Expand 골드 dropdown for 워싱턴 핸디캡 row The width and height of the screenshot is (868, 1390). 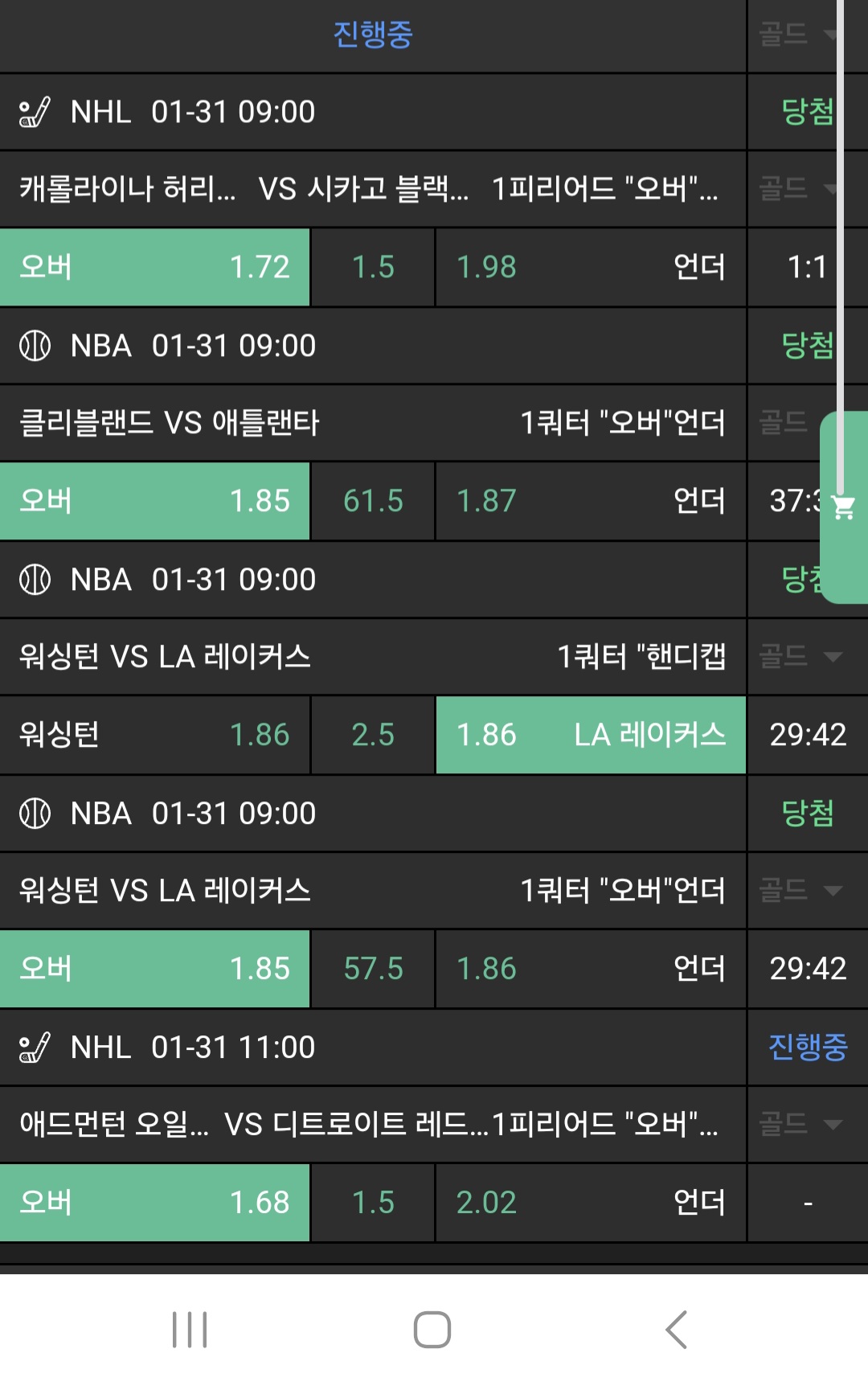pos(800,657)
